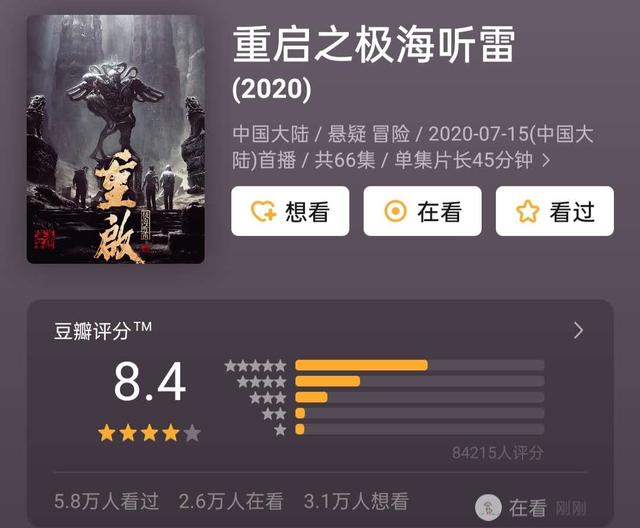
Task: Open the 豆瓣评分 rating details
Action: tap(578, 330)
